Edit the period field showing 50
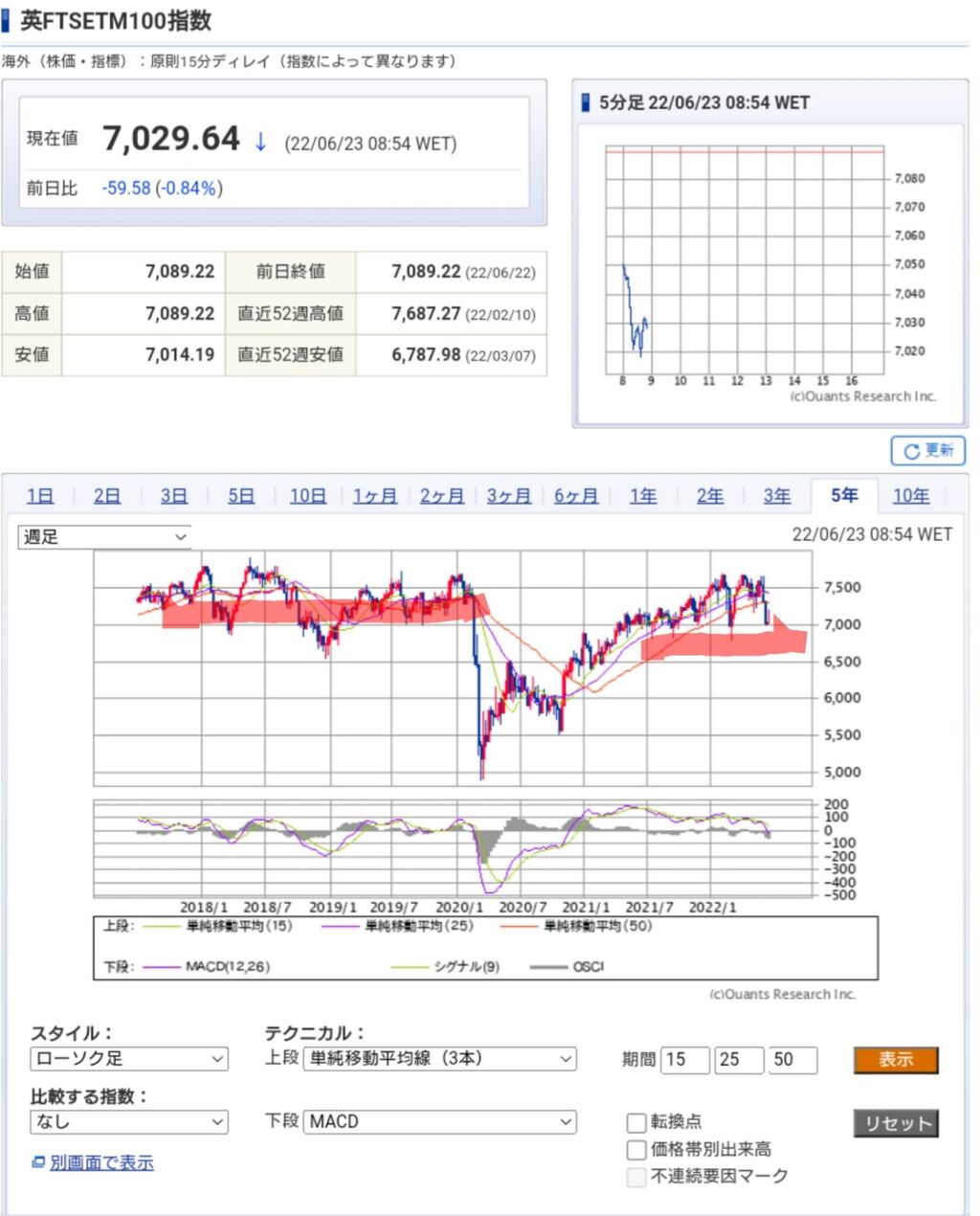 click(x=793, y=1060)
